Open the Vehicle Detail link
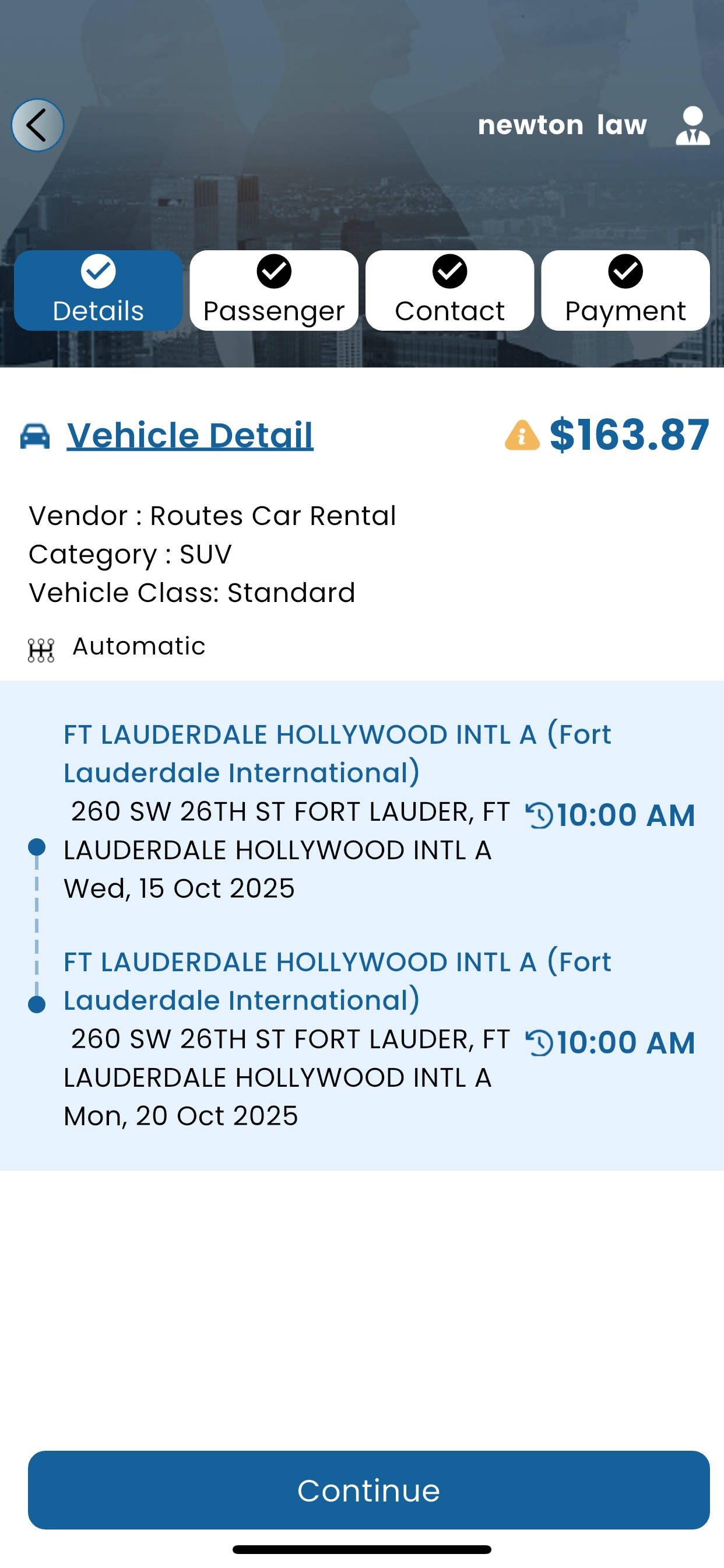Viewport: 724px width, 1568px height. [x=190, y=435]
